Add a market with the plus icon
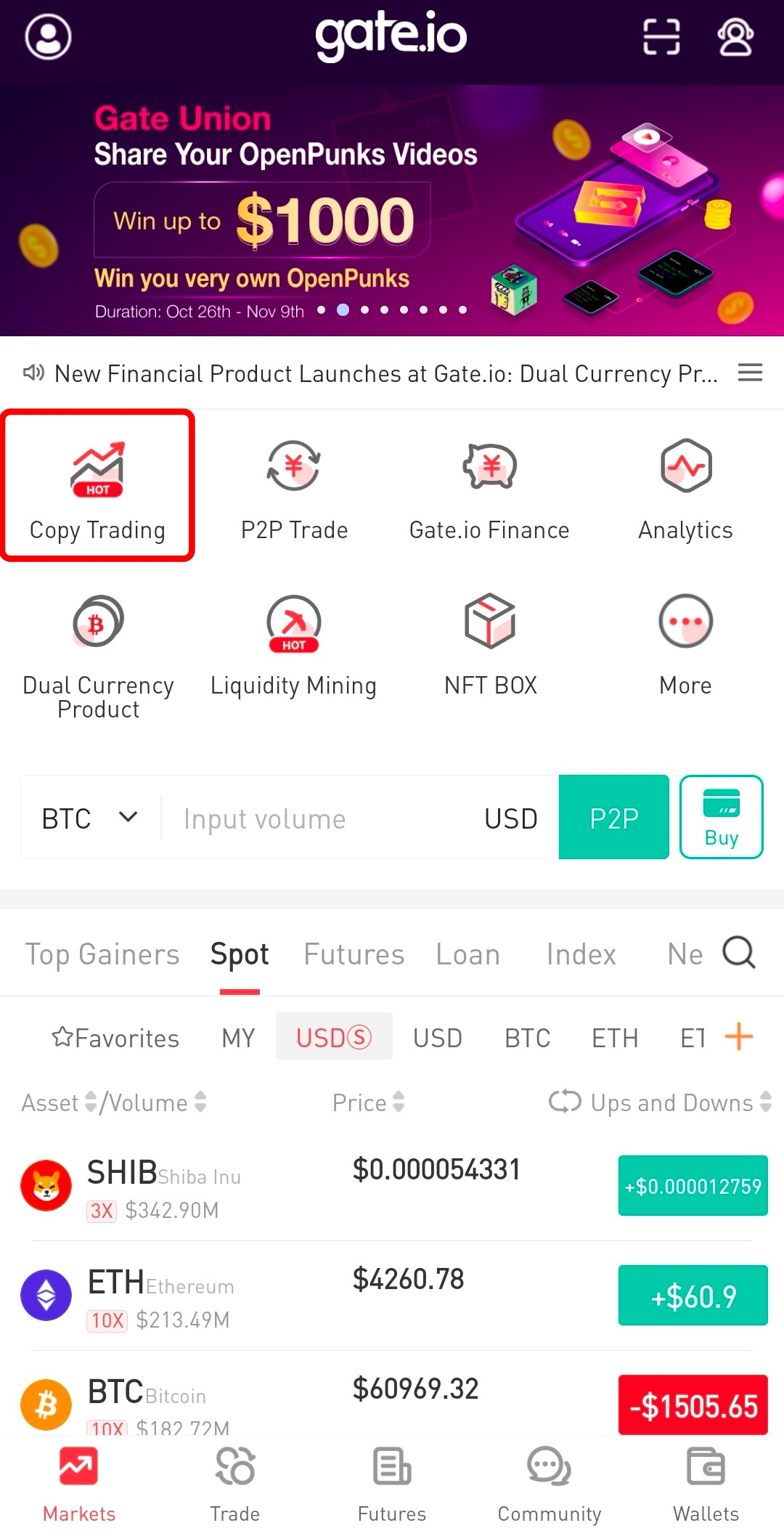This screenshot has height=1536, width=784. tap(738, 1036)
